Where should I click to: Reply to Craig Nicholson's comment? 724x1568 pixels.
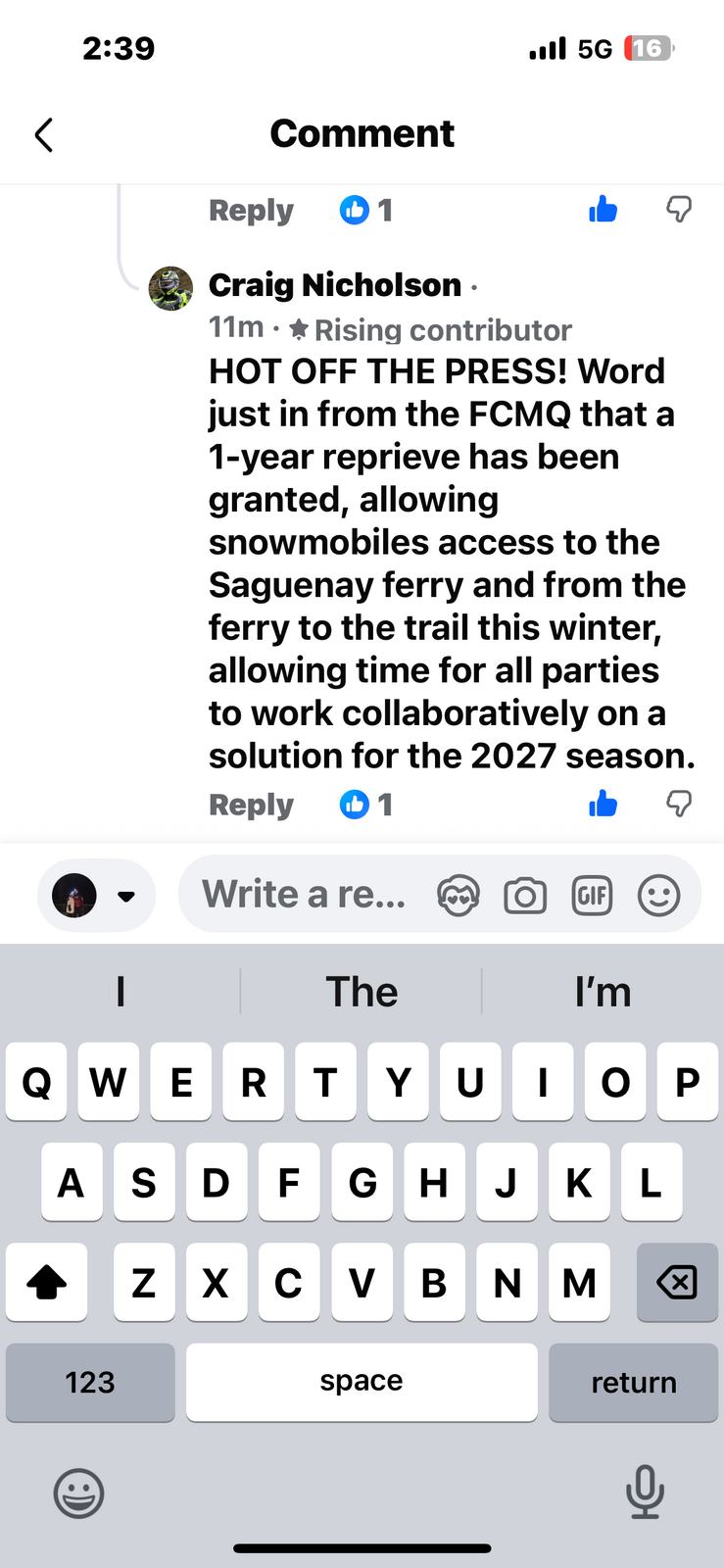251,805
